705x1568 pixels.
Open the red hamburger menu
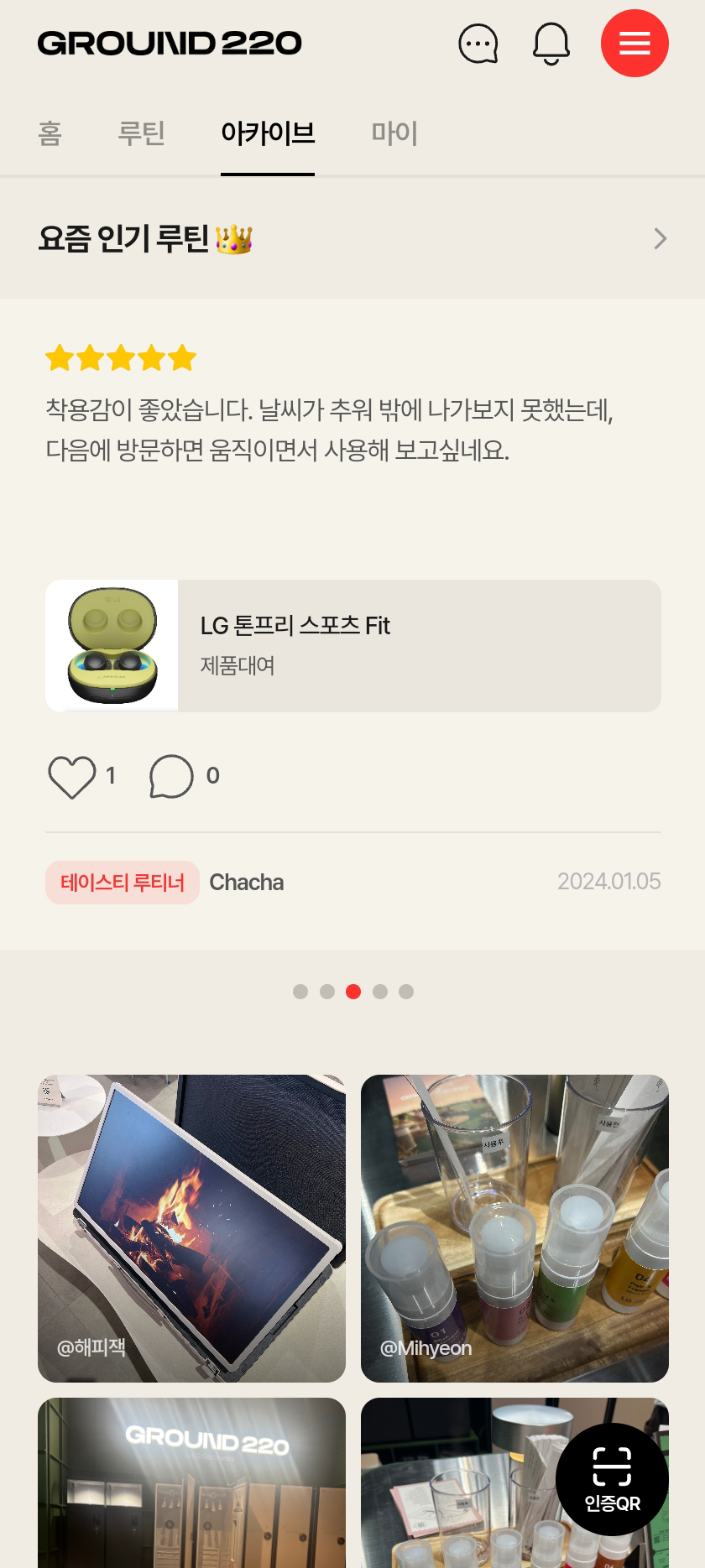[634, 44]
